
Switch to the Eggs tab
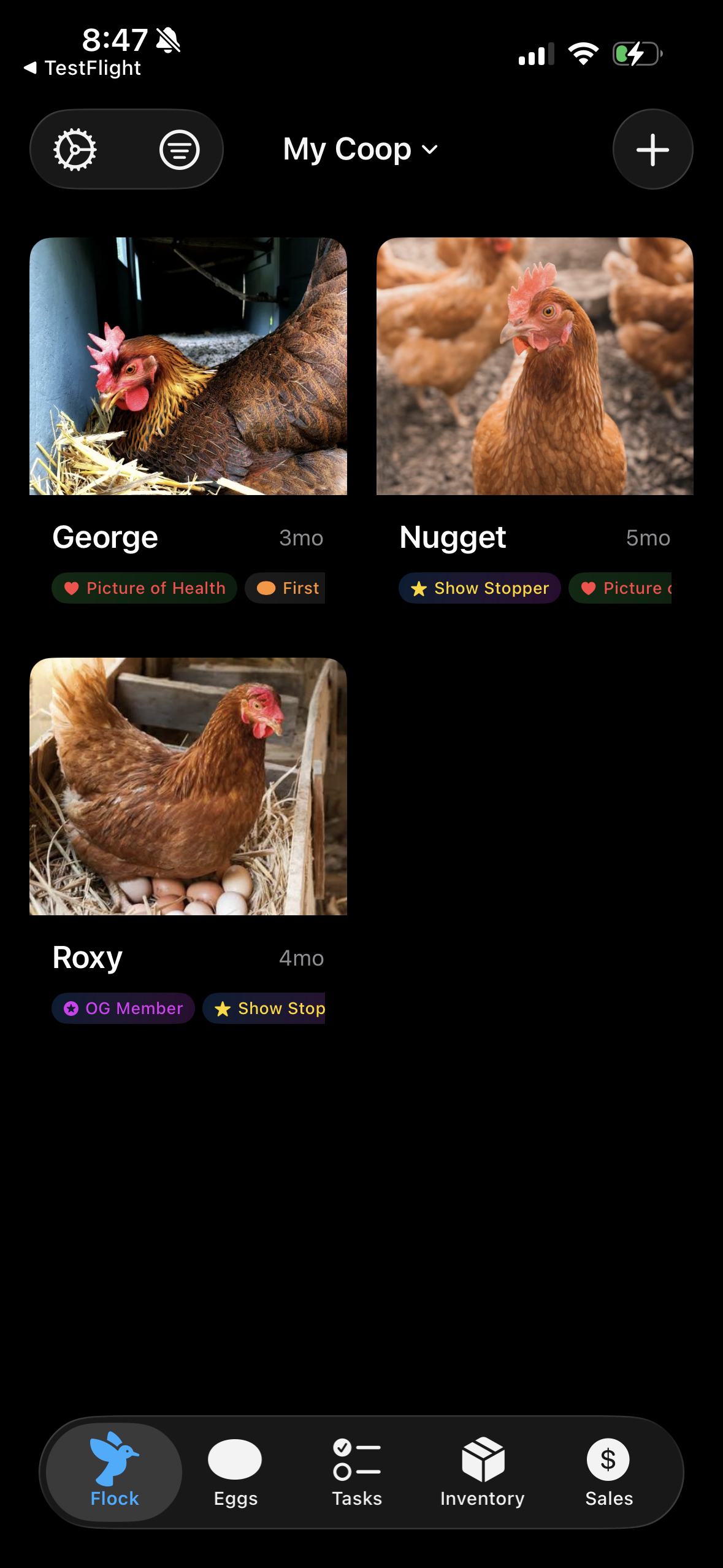(235, 1471)
